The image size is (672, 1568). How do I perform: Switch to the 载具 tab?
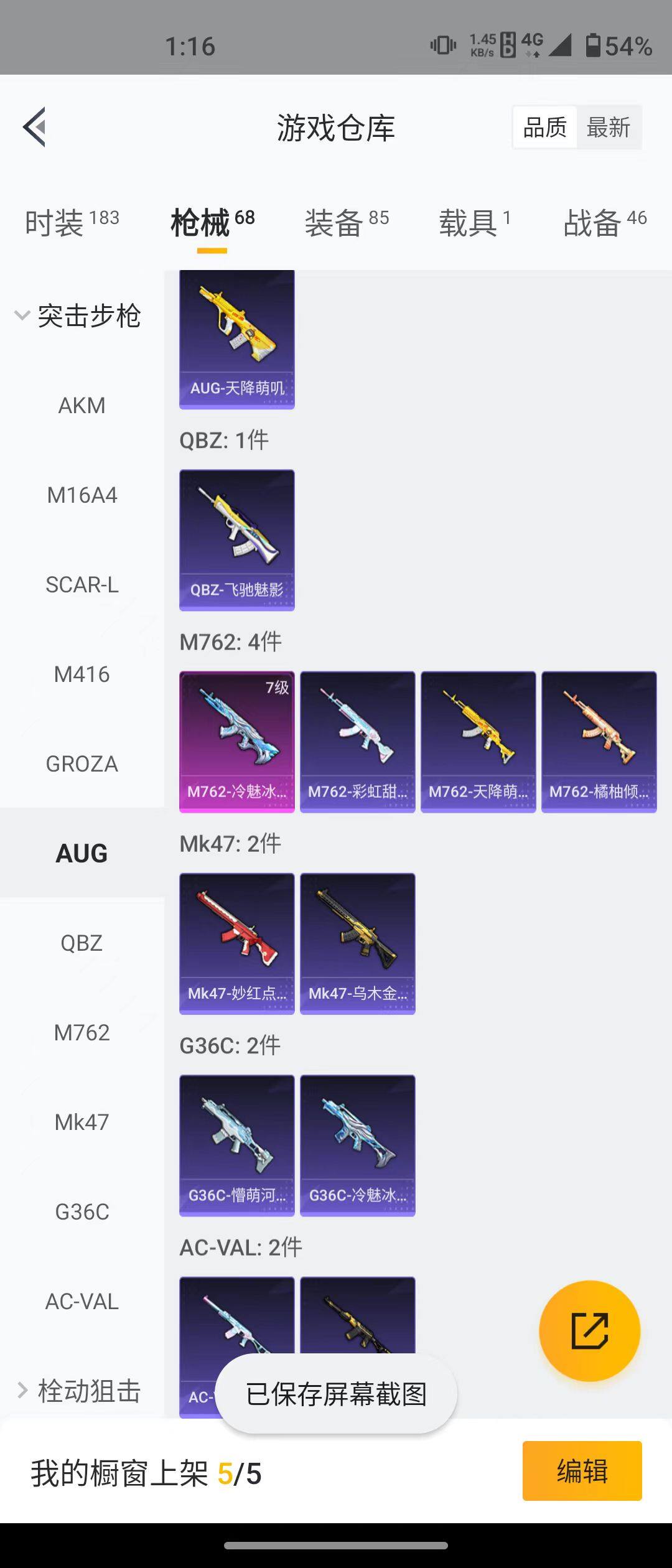click(x=474, y=222)
